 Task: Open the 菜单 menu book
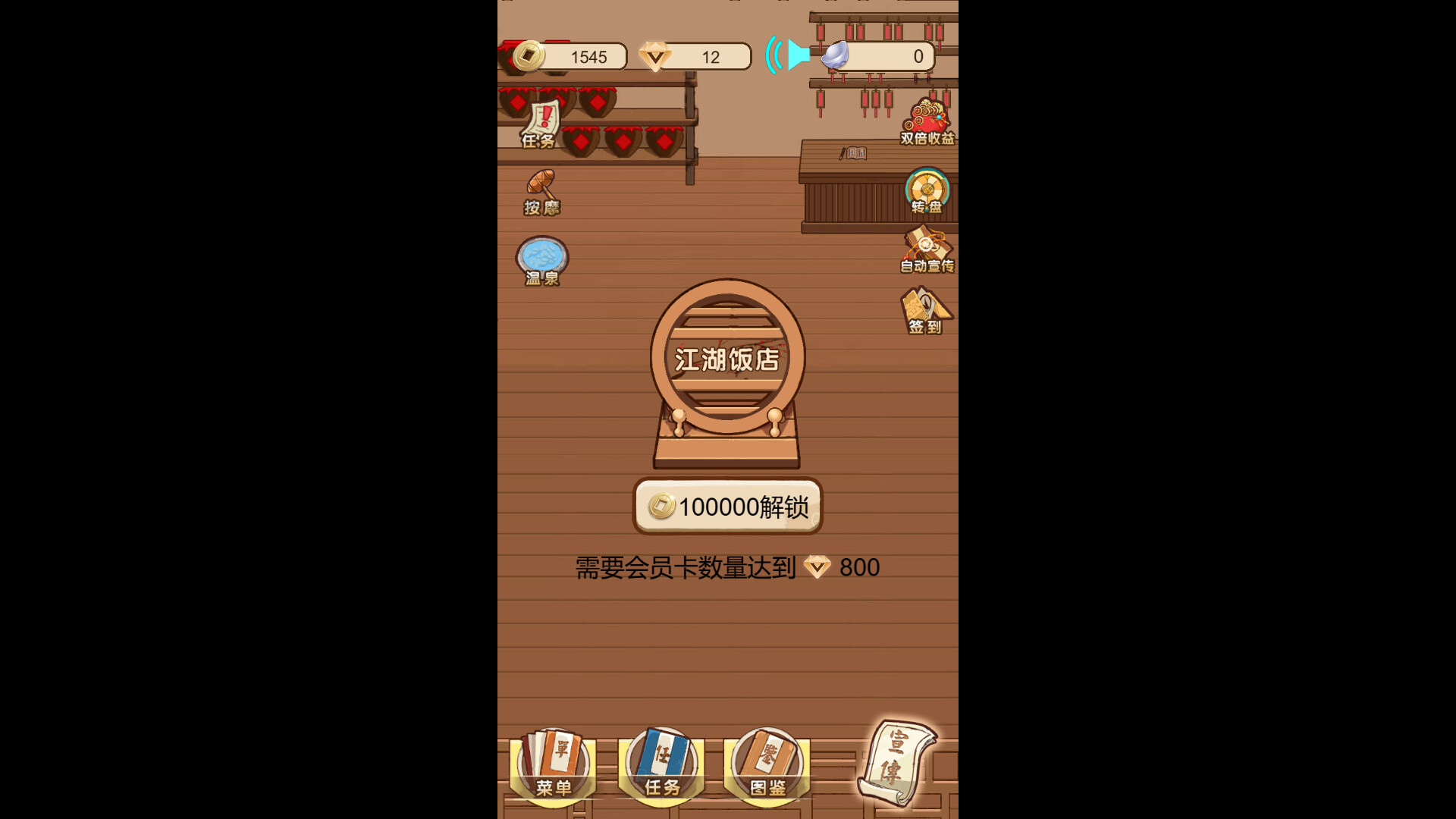(x=554, y=764)
